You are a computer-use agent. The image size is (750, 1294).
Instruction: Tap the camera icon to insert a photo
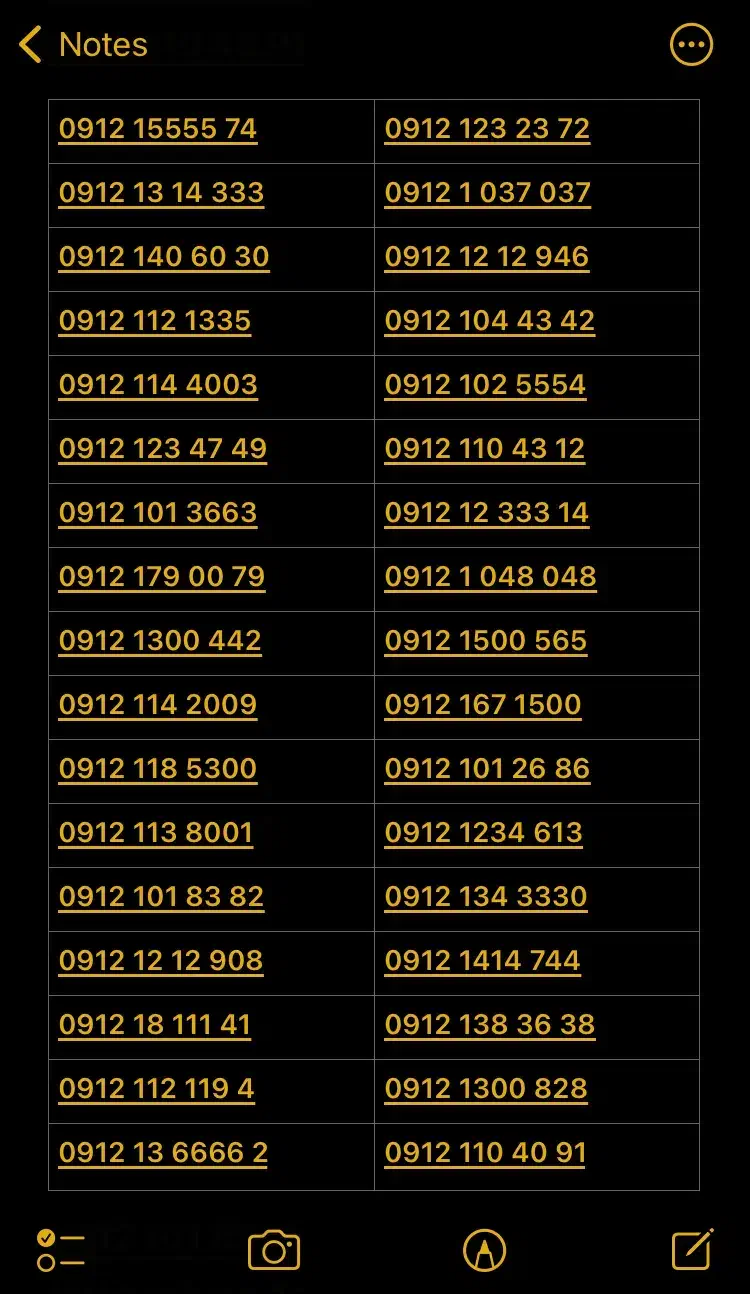274,1248
